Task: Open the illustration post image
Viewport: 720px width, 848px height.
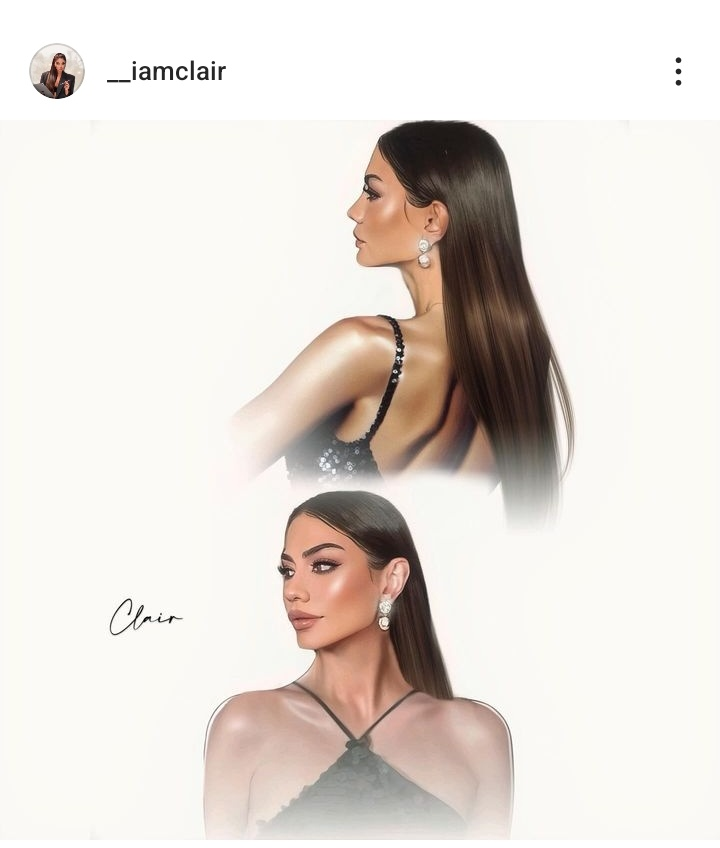Action: [360, 480]
